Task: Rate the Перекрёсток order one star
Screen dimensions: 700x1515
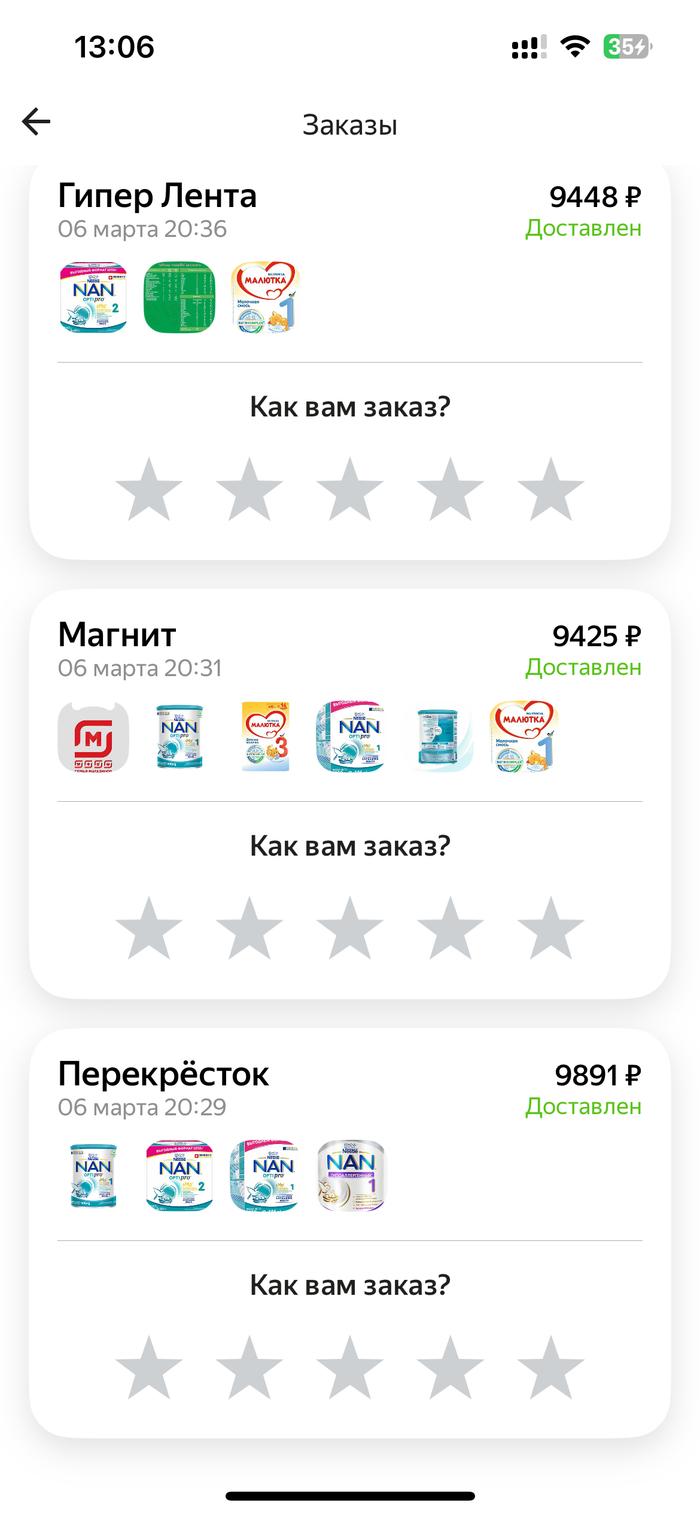Action: pyautogui.click(x=149, y=1368)
